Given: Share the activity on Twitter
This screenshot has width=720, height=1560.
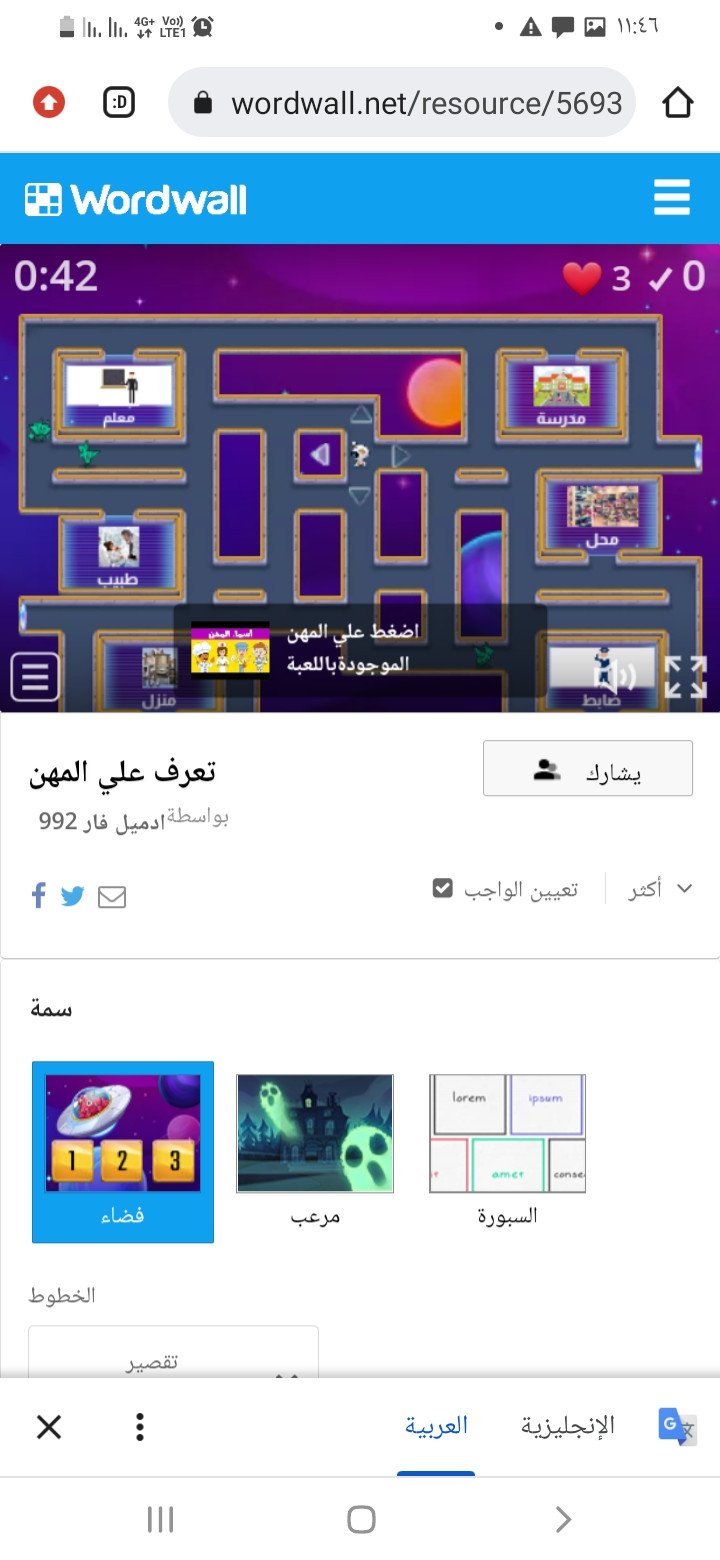Looking at the screenshot, I should [x=73, y=896].
